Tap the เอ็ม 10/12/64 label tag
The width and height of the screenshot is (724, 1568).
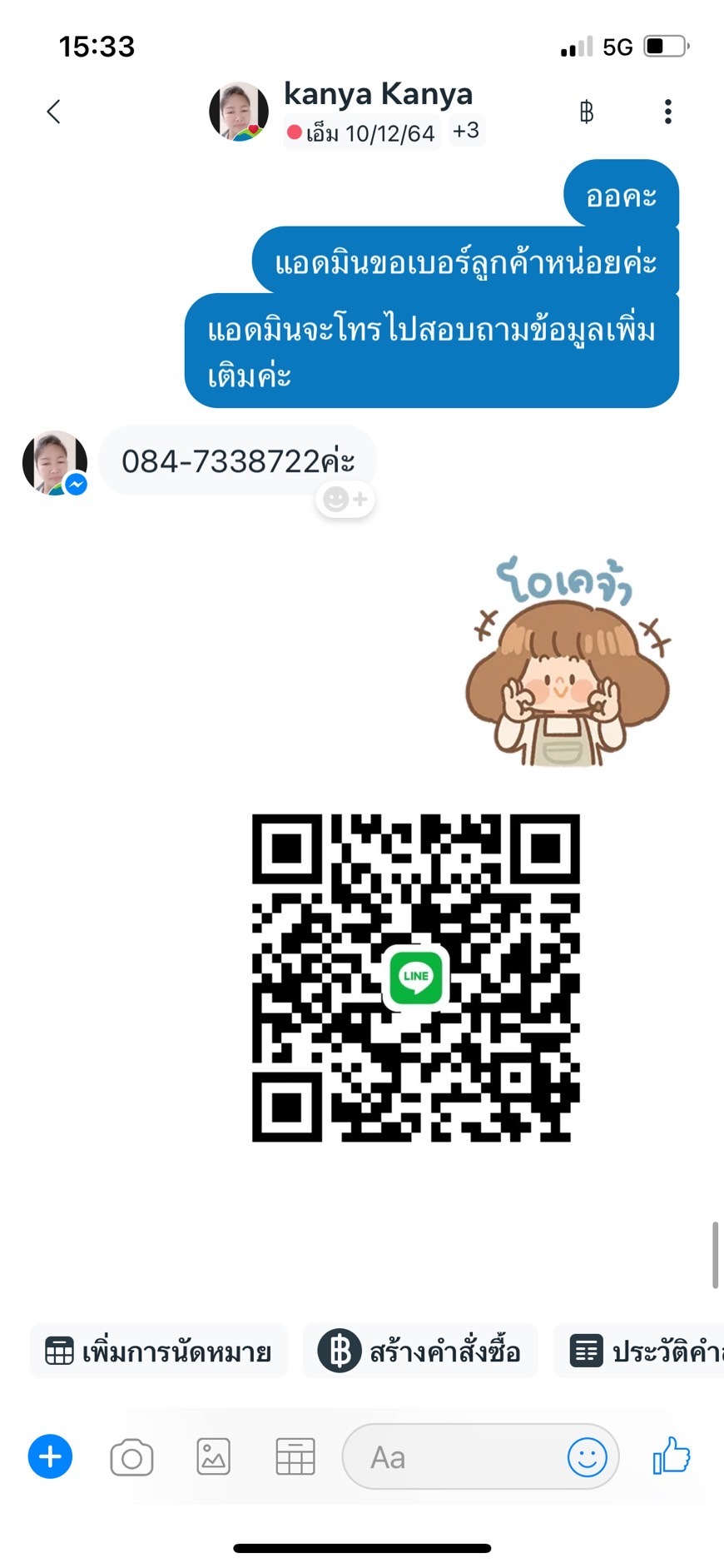click(361, 133)
